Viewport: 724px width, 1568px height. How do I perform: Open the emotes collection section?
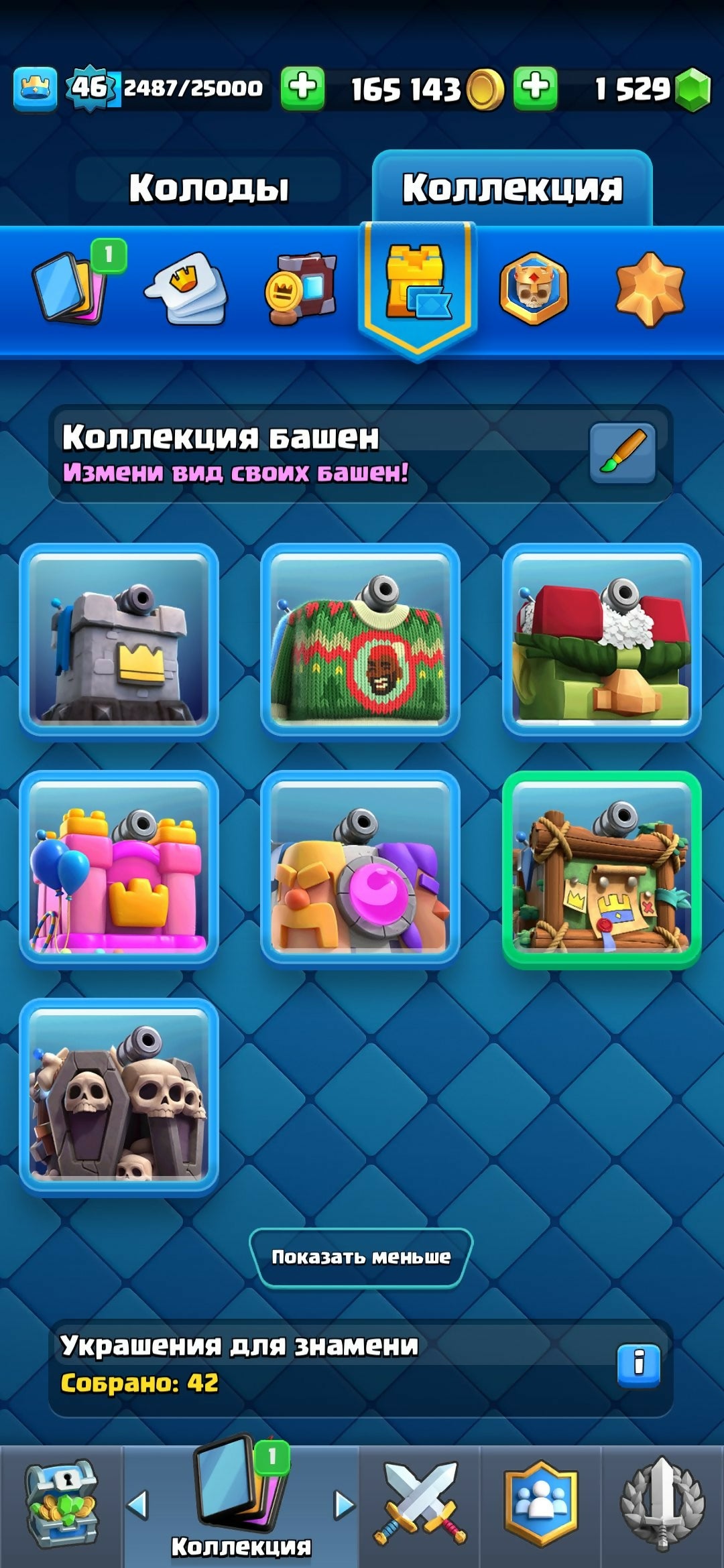pos(186,288)
